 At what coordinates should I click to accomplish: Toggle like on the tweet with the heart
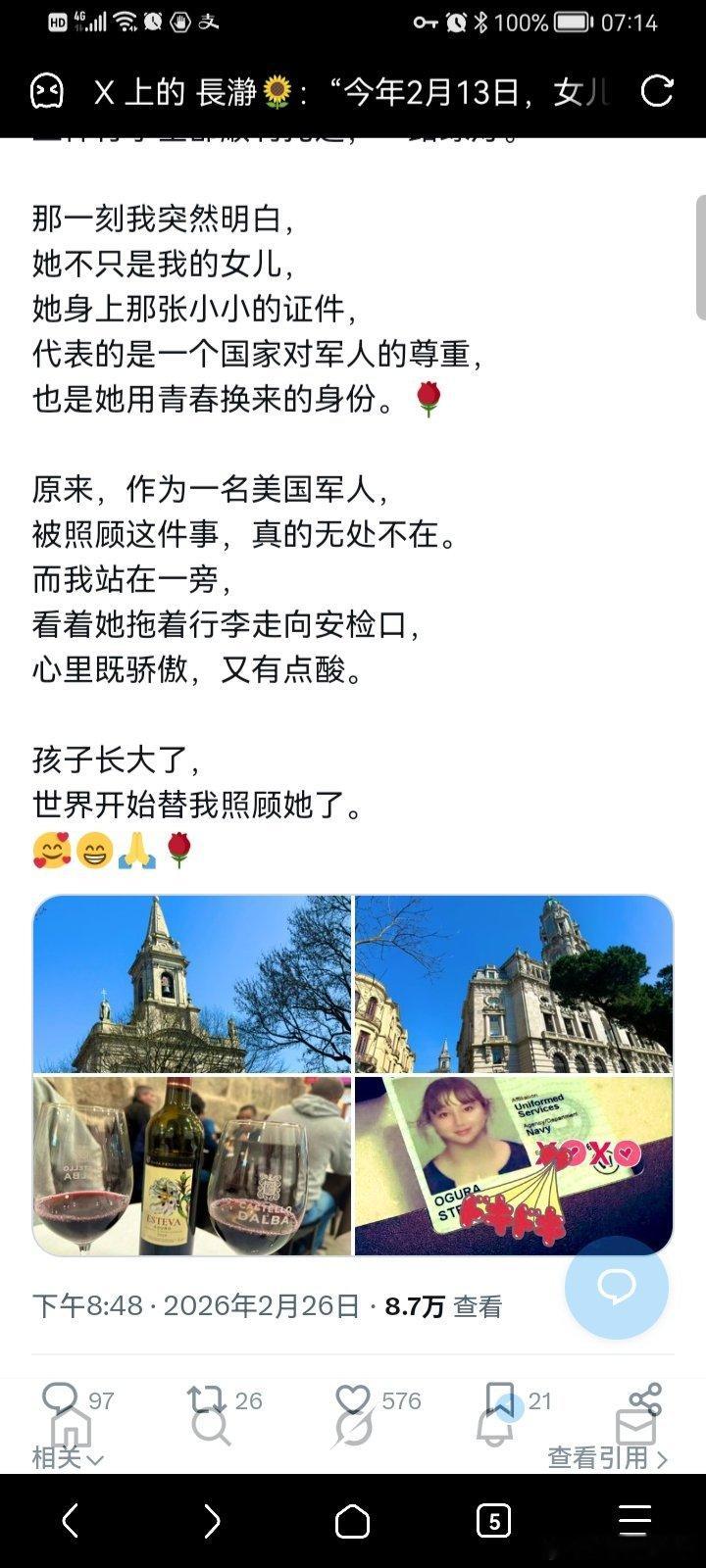pyautogui.click(x=355, y=1399)
